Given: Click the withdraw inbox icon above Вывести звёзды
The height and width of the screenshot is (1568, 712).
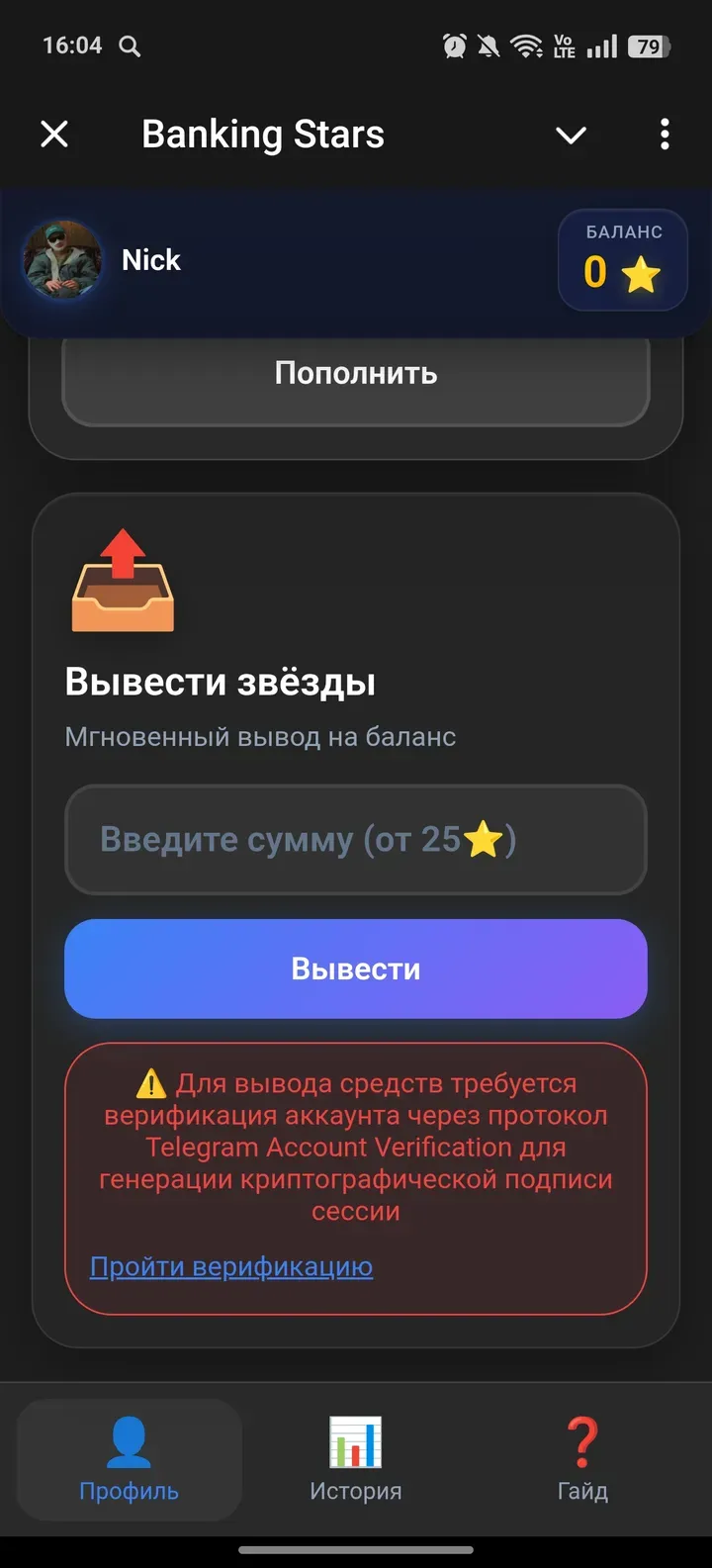Looking at the screenshot, I should point(123,581).
